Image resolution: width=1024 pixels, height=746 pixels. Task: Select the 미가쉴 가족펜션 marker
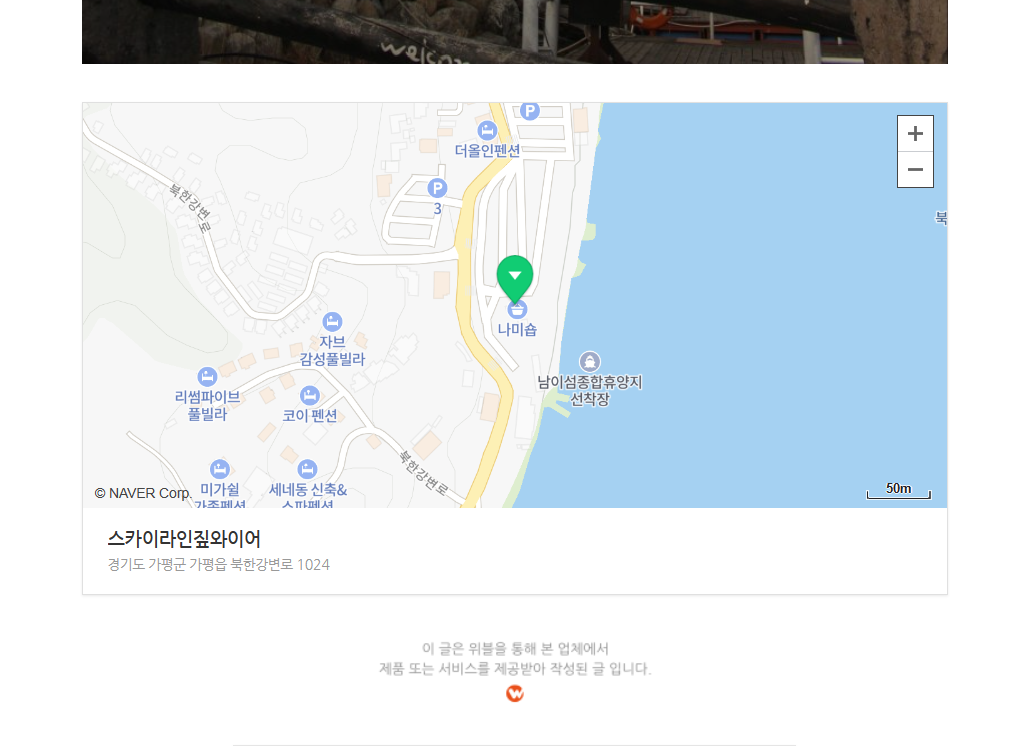point(220,469)
